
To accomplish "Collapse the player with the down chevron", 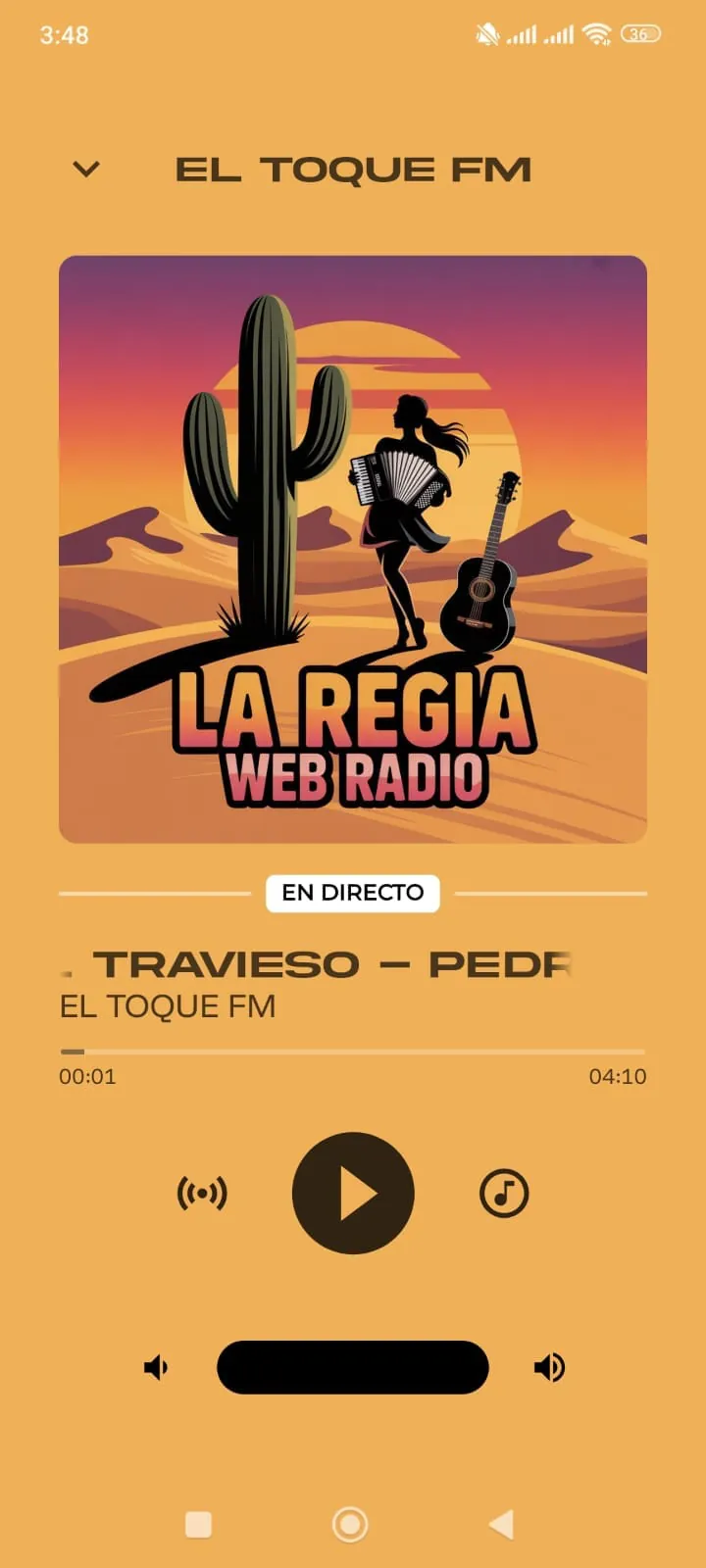I will click(x=85, y=168).
